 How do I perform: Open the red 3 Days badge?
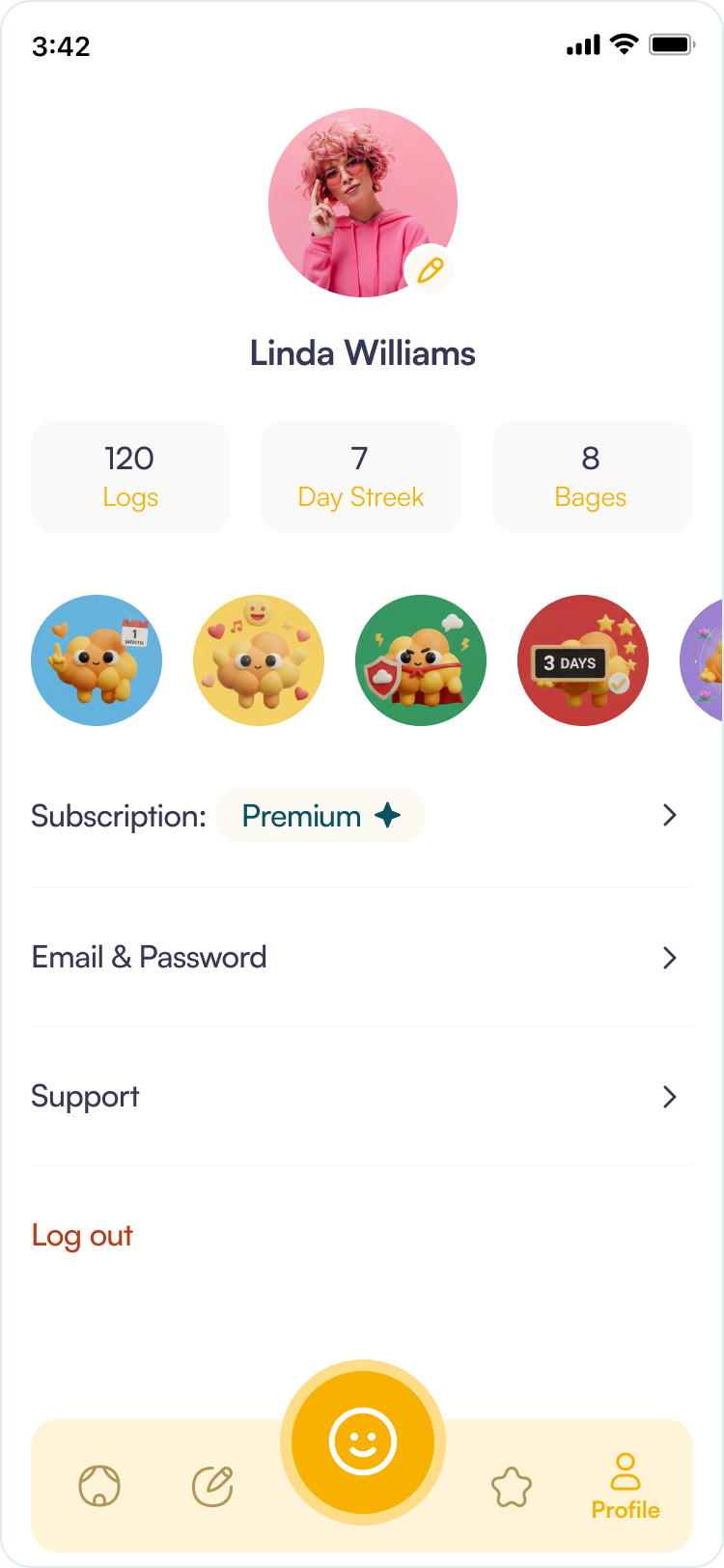583,660
